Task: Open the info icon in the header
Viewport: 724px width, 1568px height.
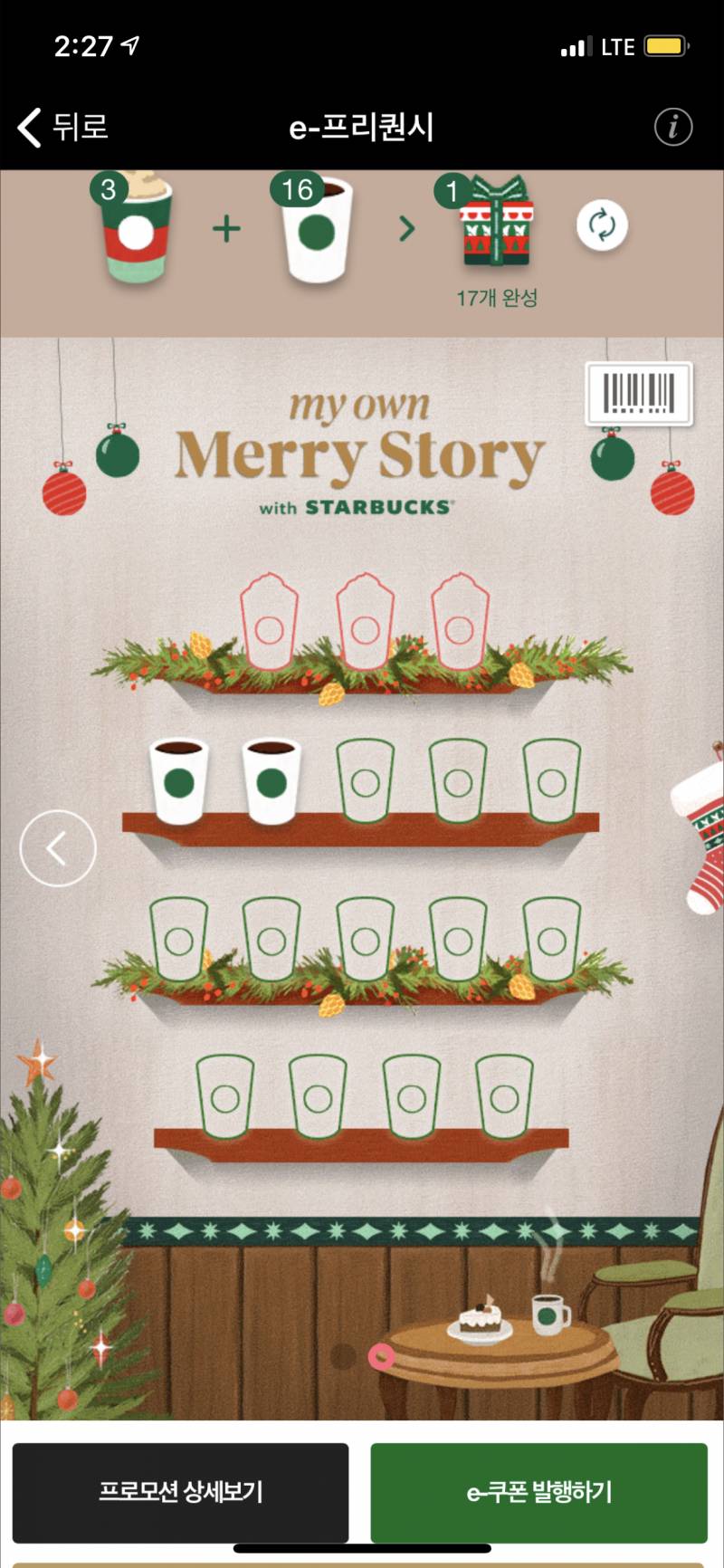Action: point(673,127)
